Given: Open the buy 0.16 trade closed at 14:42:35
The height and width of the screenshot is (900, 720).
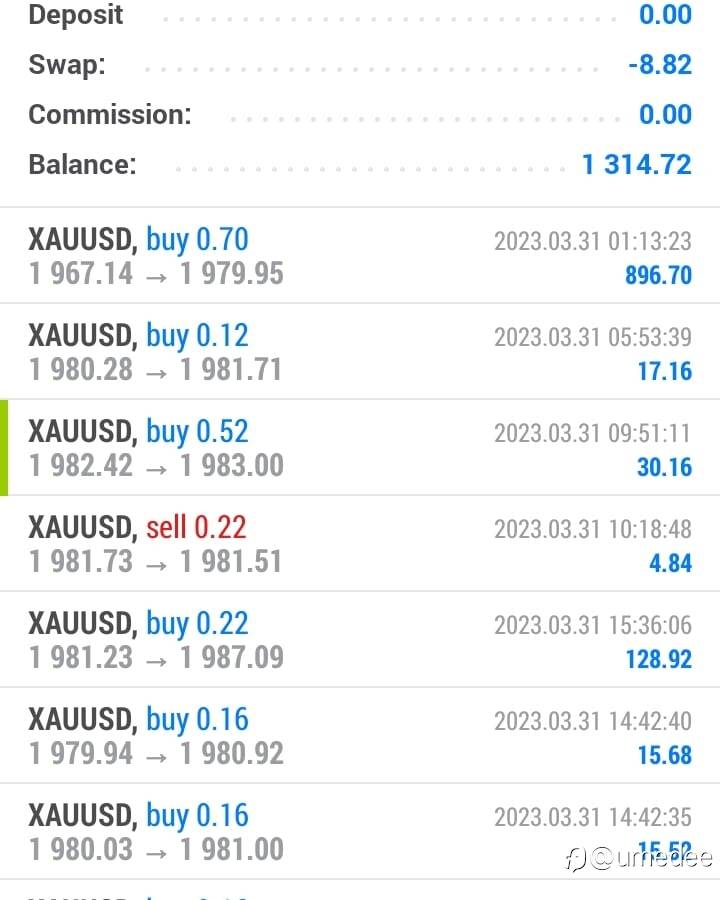Looking at the screenshot, I should click(x=360, y=831).
